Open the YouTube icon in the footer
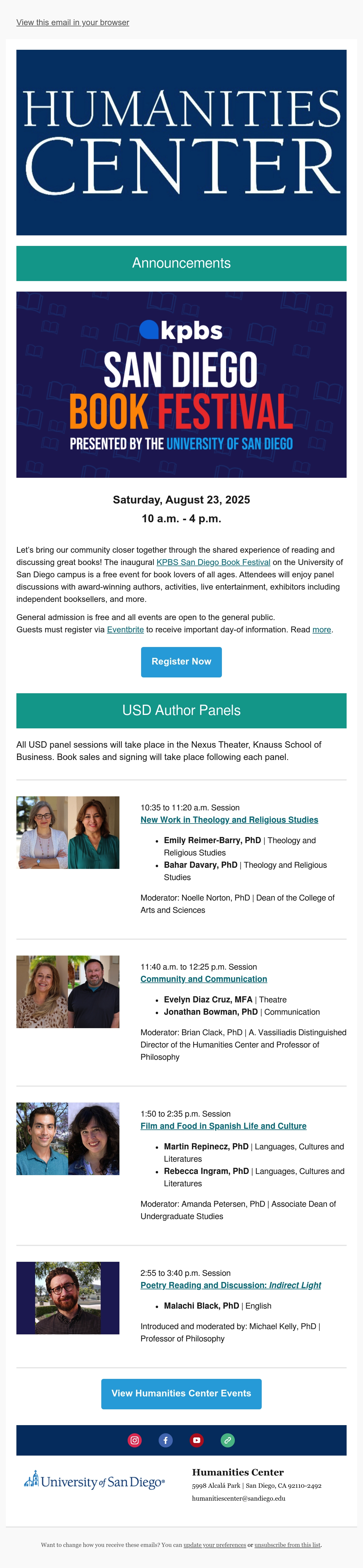The image size is (363, 1568). click(x=197, y=1440)
